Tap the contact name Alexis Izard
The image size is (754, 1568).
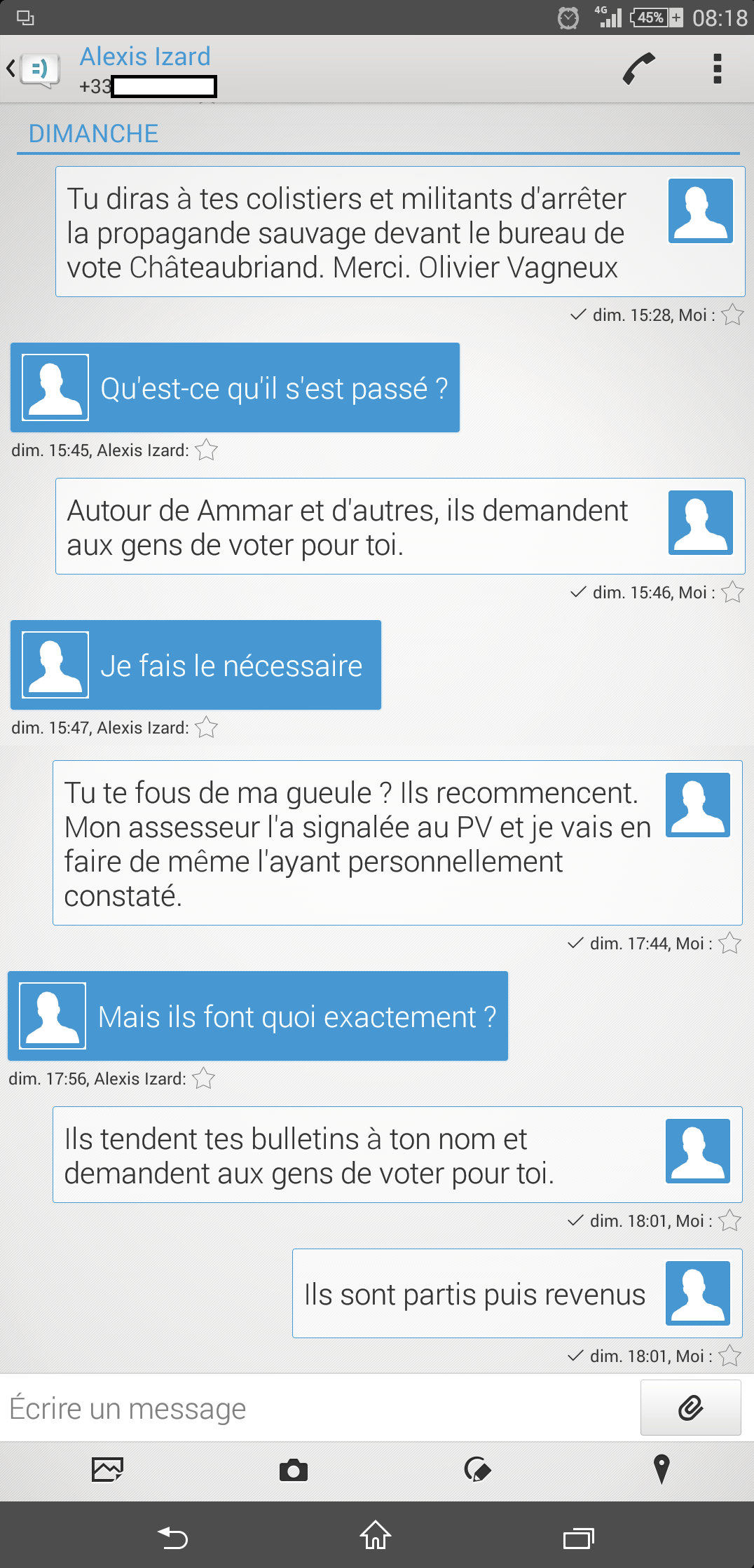point(146,56)
